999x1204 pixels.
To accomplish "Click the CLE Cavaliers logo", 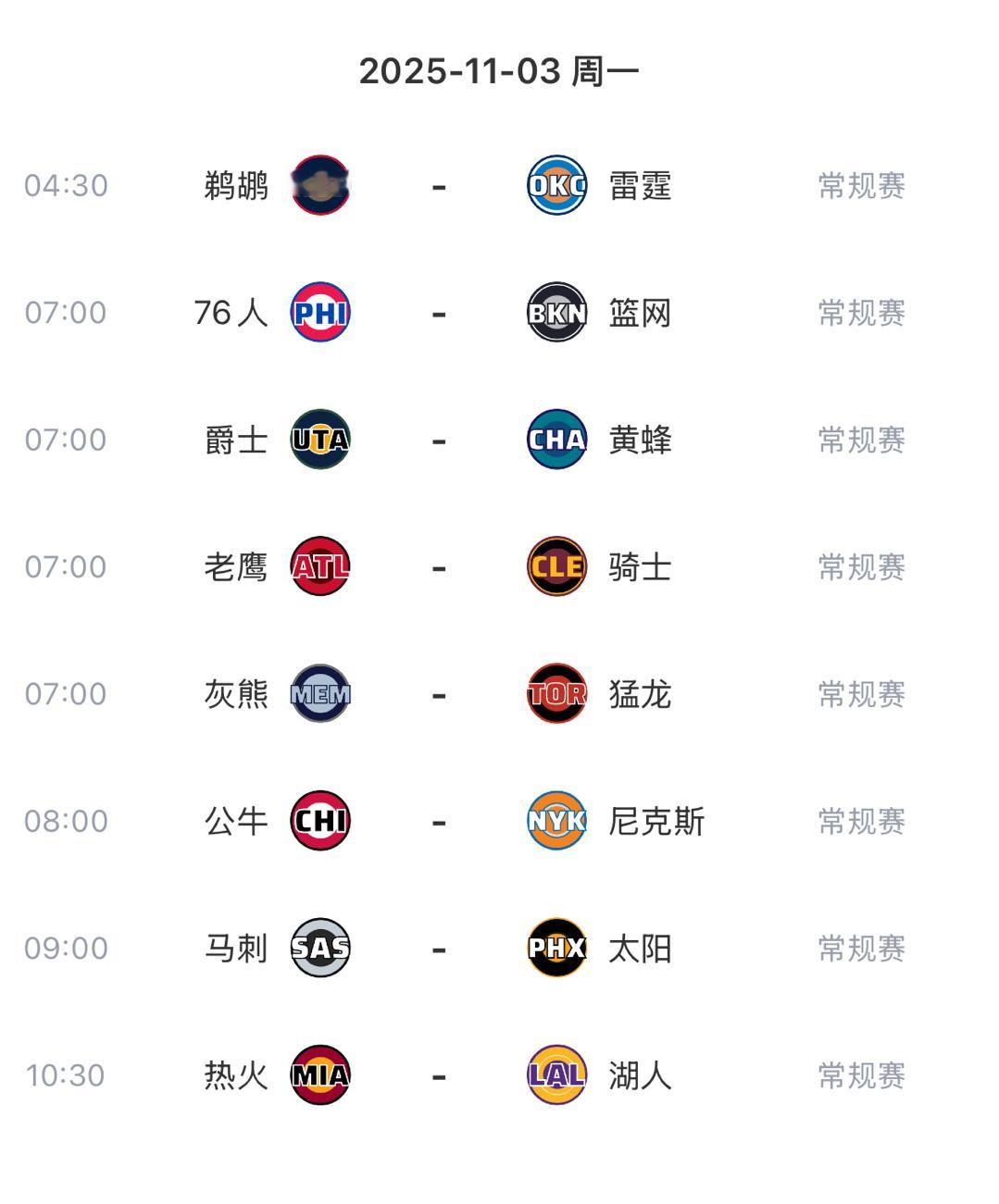I will pyautogui.click(x=556, y=566).
